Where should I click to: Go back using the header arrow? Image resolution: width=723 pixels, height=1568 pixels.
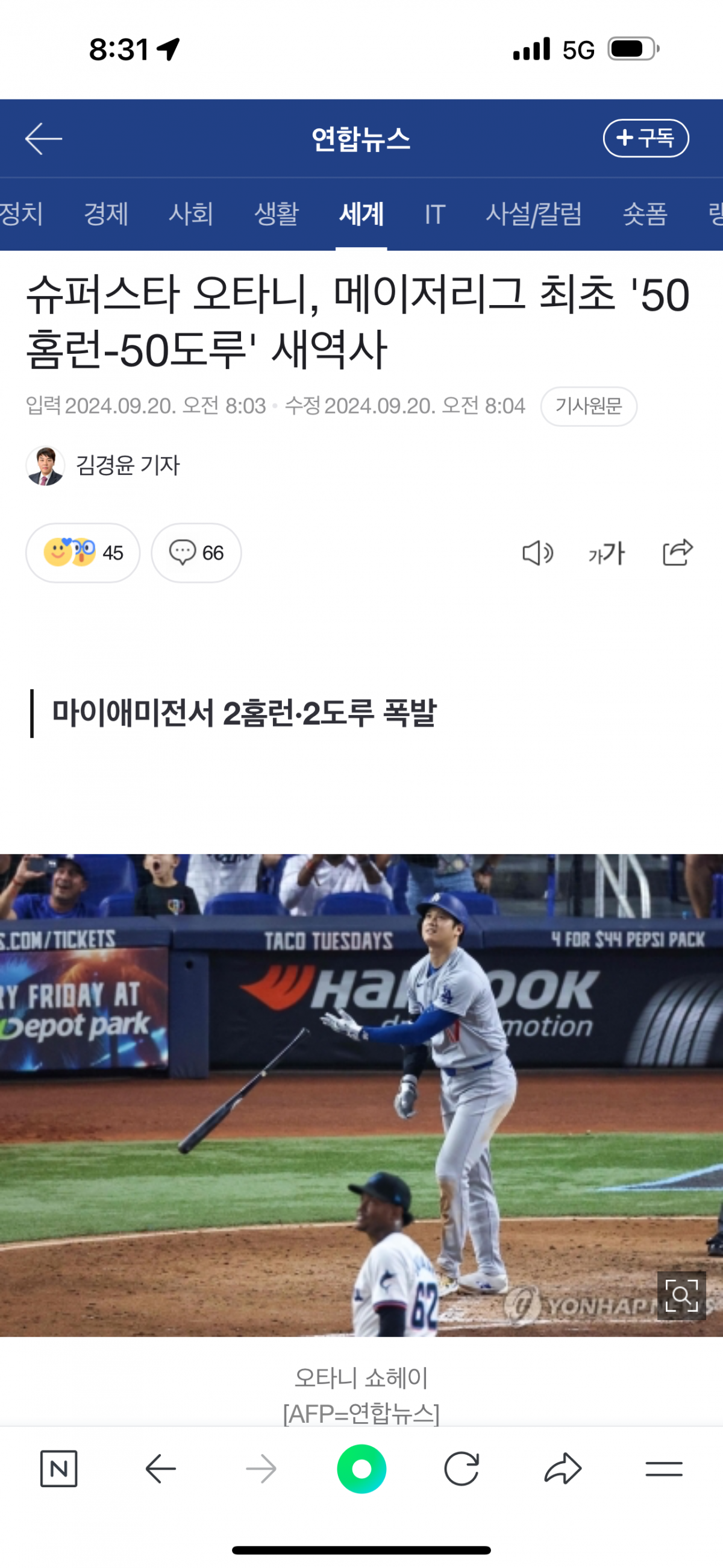click(43, 139)
